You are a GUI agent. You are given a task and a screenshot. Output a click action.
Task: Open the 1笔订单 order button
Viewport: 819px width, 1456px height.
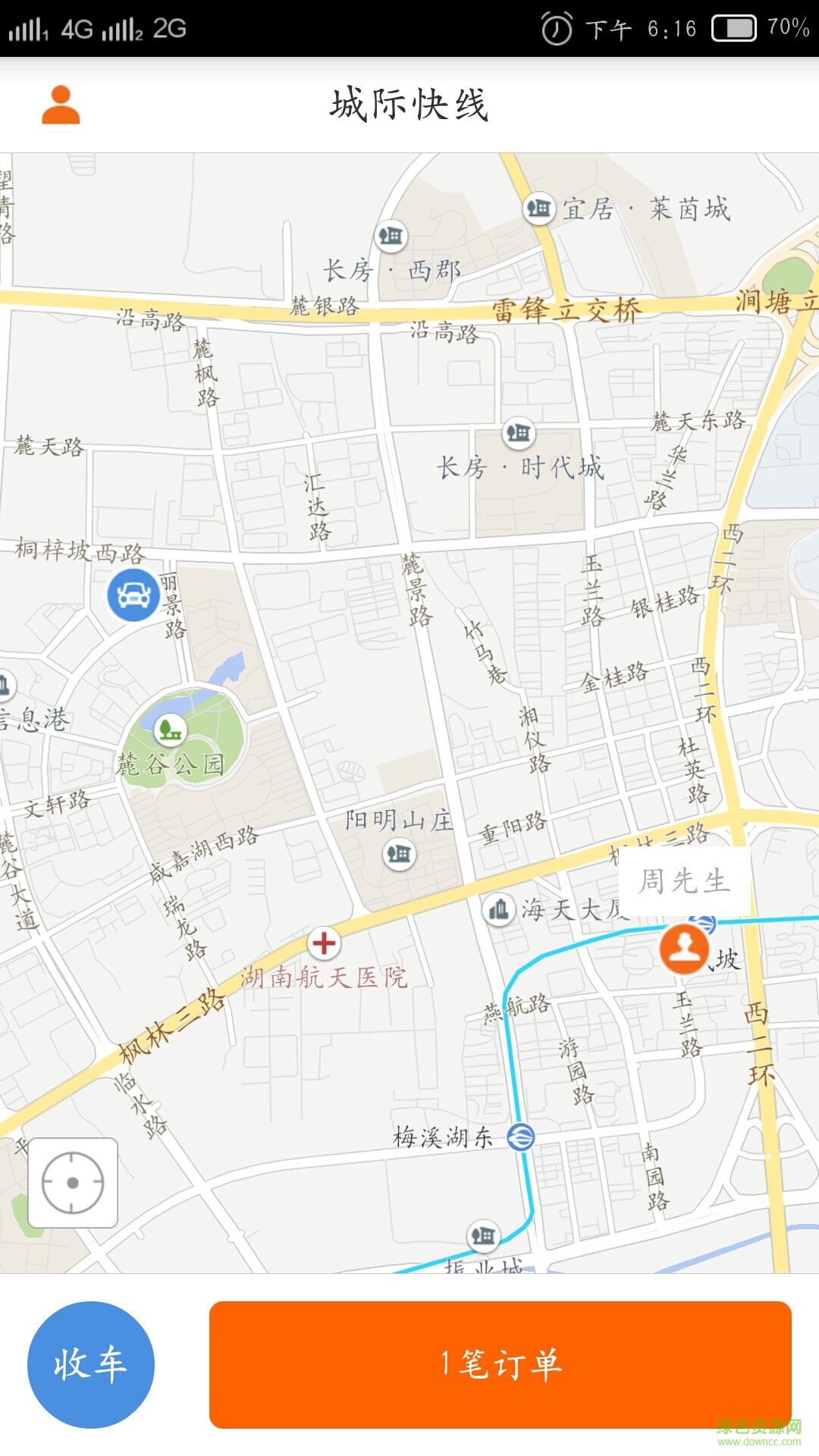point(500,1364)
